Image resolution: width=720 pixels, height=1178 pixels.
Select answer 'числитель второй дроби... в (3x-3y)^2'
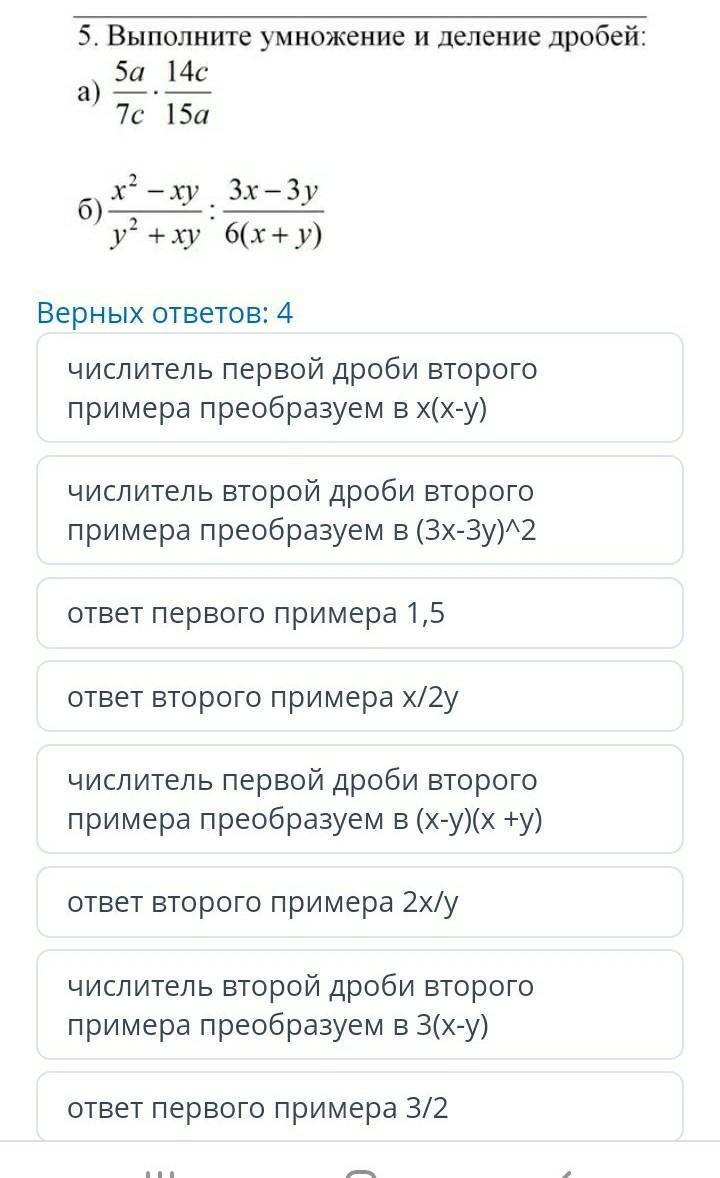pyautogui.click(x=360, y=510)
